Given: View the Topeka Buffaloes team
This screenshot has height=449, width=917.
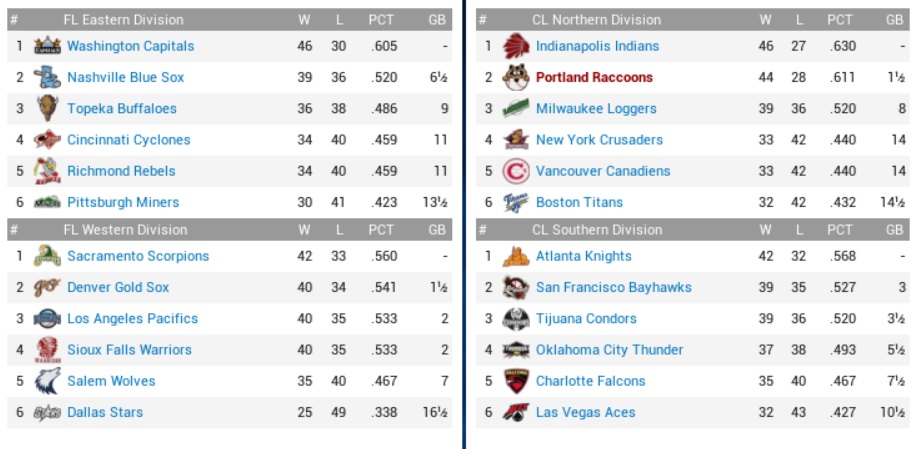Looking at the screenshot, I should [x=121, y=109].
